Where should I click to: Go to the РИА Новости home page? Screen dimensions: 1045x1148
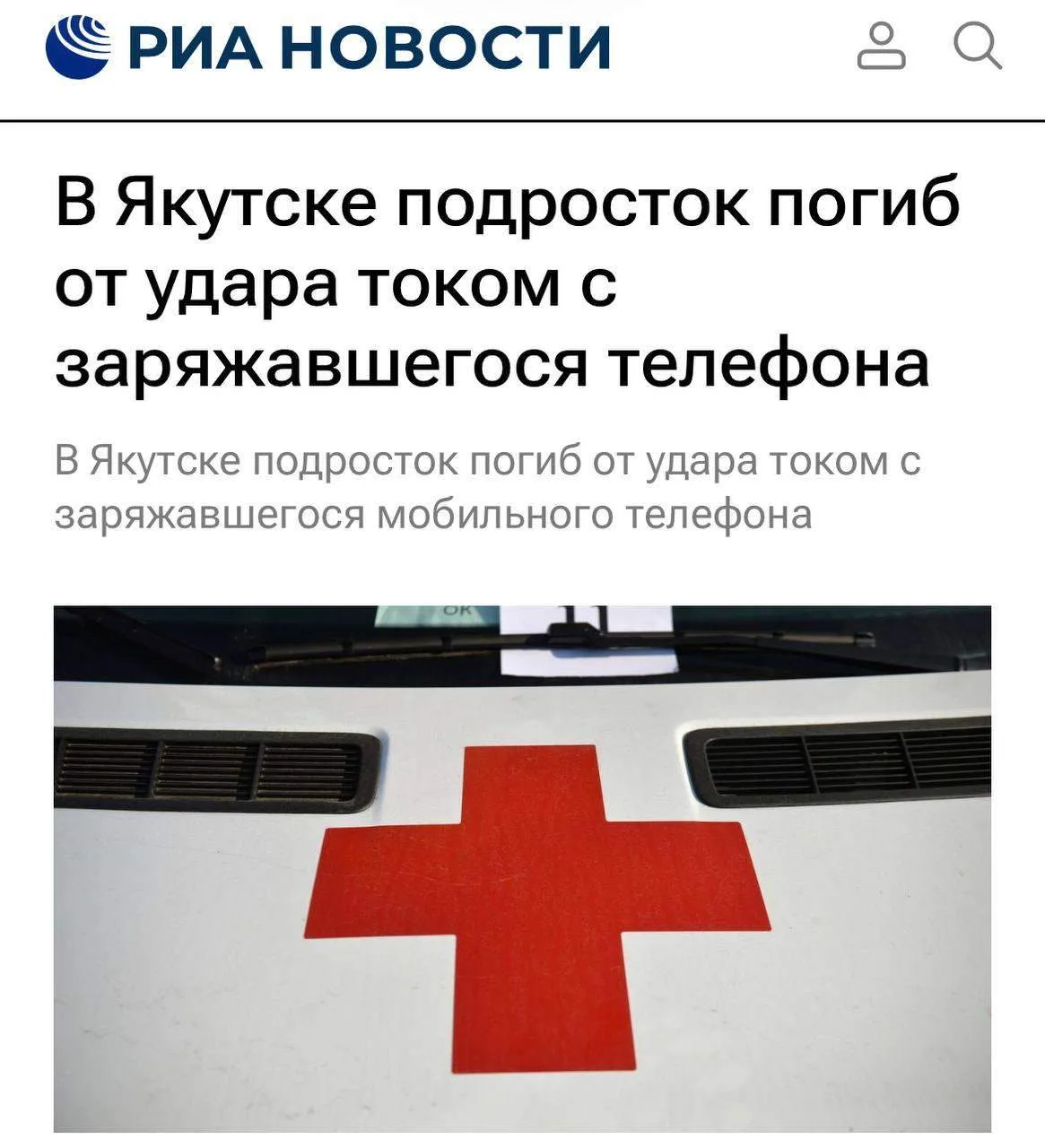coord(328,47)
